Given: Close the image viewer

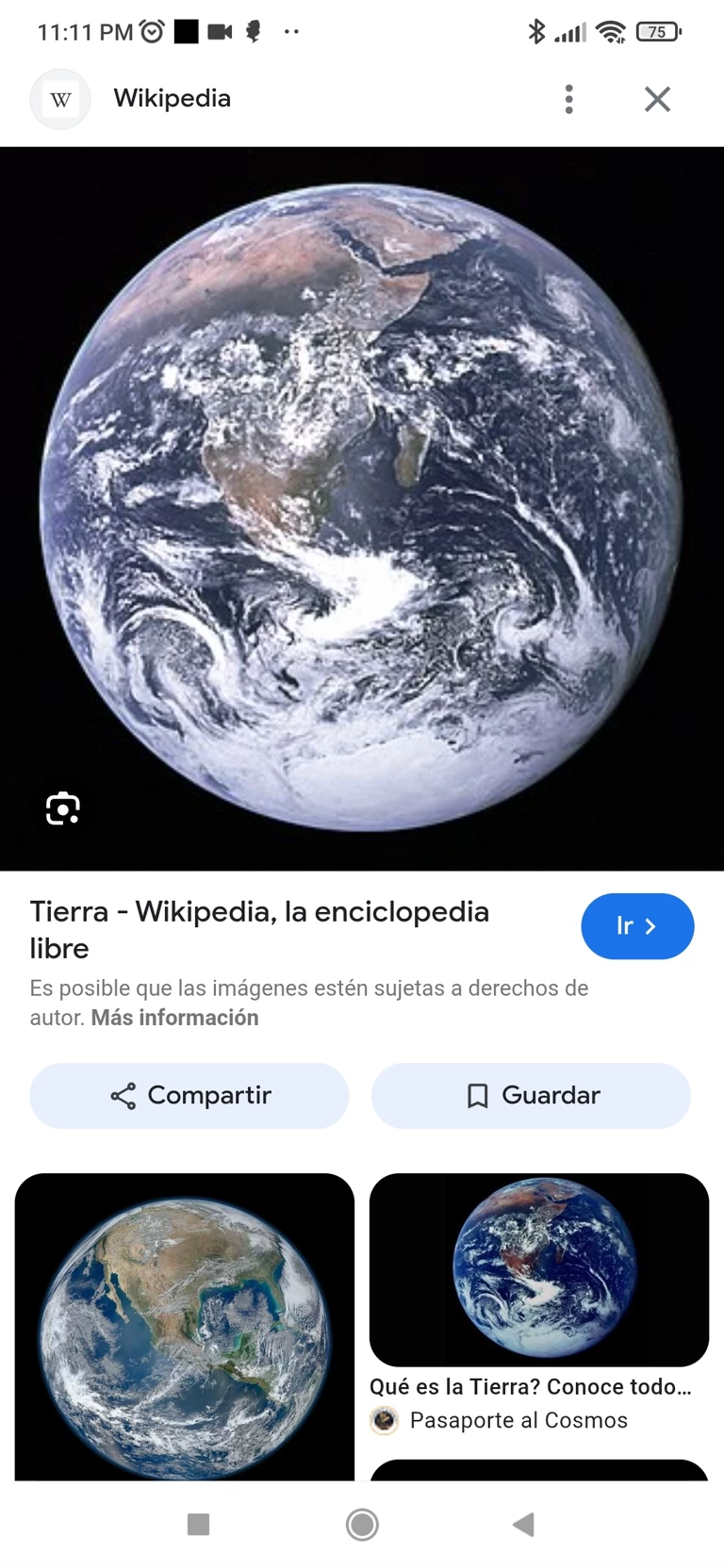Looking at the screenshot, I should click(657, 99).
